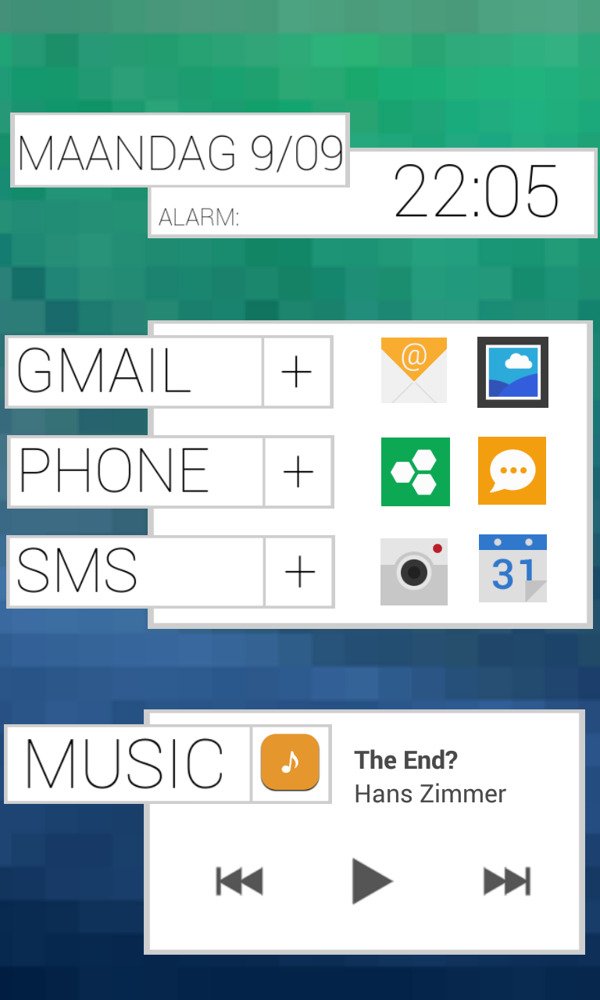Launch the green hexagon app
The width and height of the screenshot is (600, 1000).
pos(415,471)
